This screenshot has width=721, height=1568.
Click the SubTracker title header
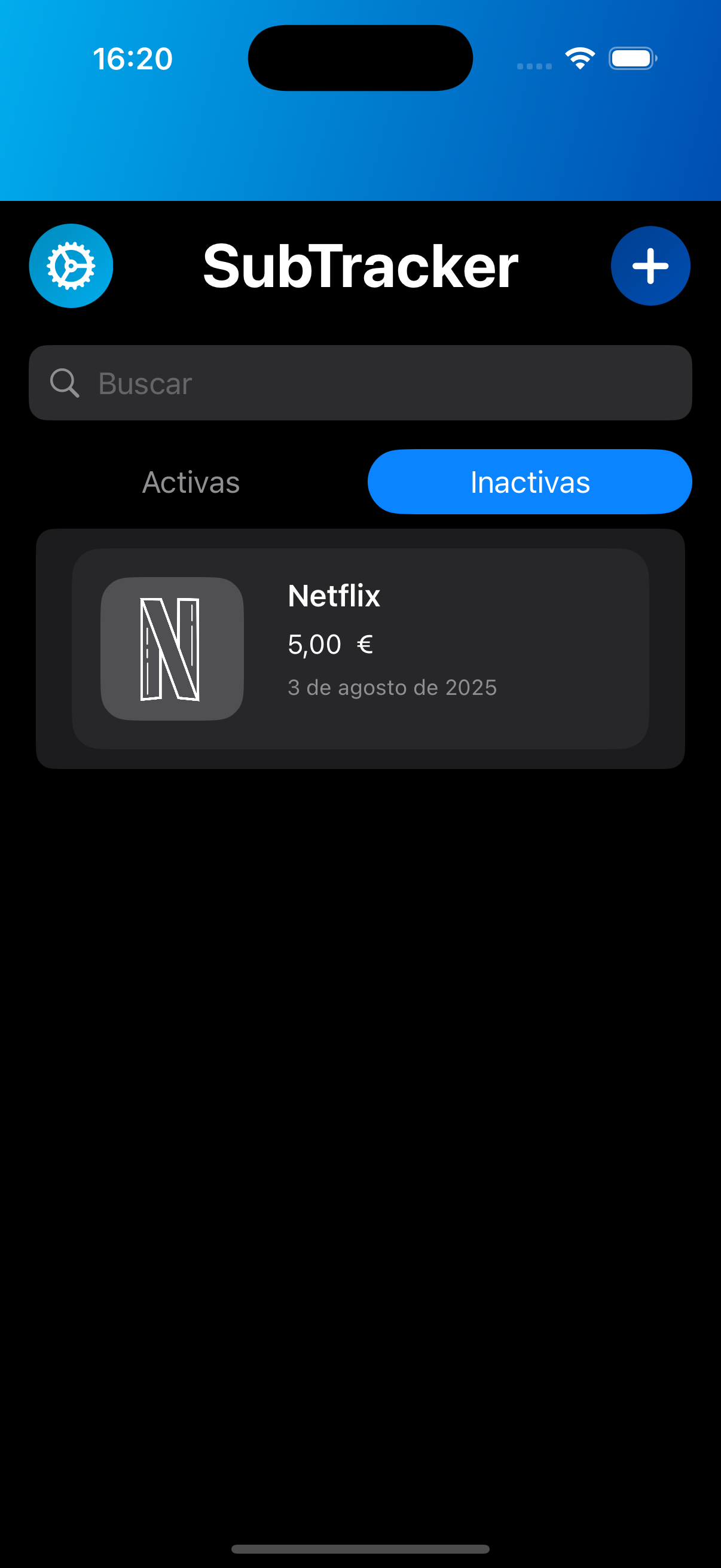(360, 265)
